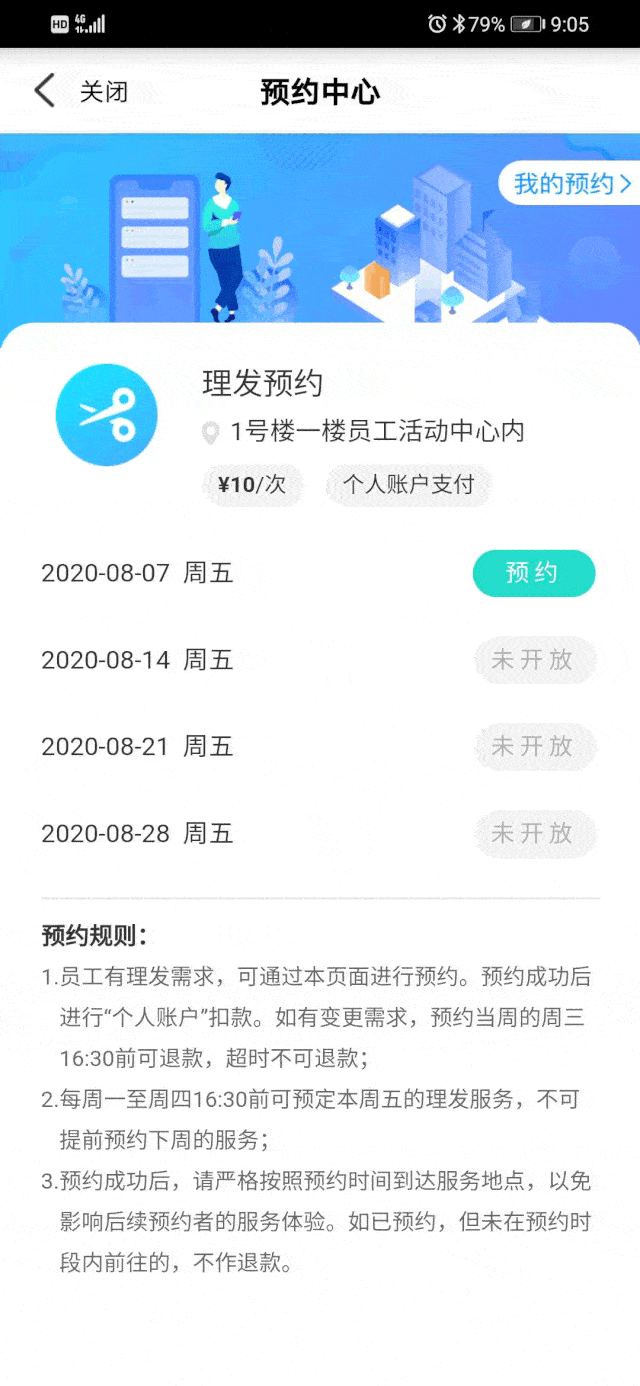Tap 预约 for 2020-08-07
This screenshot has height=1386, width=640.
click(x=533, y=574)
